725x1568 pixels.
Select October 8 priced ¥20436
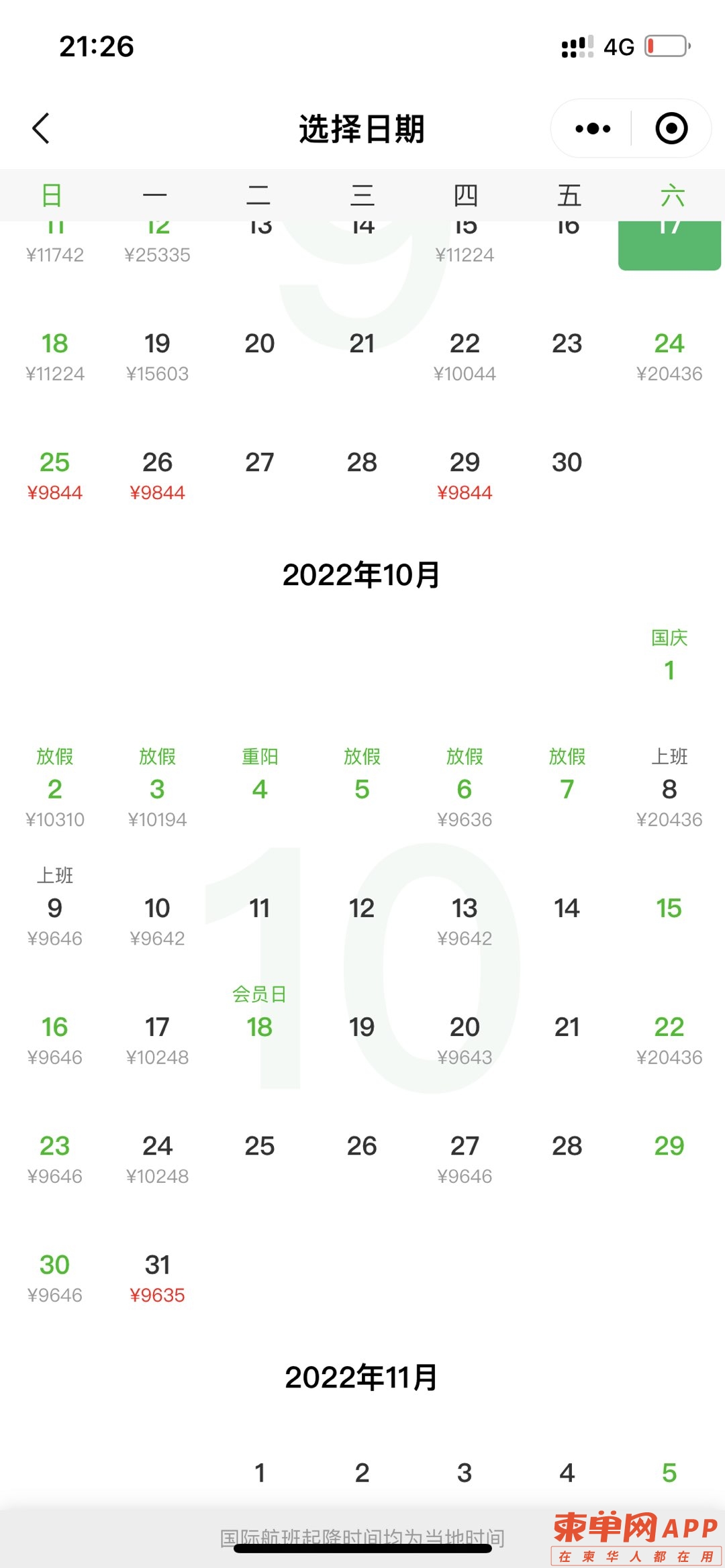pos(669,795)
